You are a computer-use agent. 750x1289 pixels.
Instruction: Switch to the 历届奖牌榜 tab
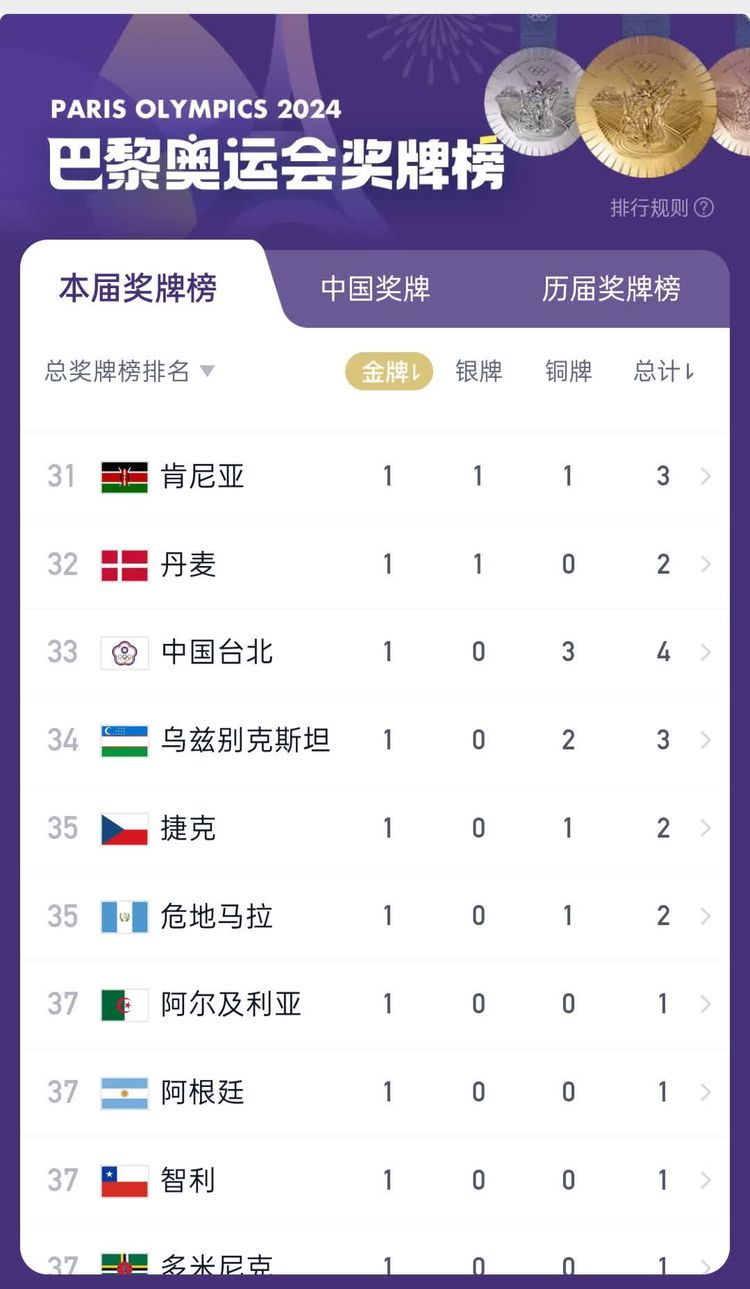611,289
